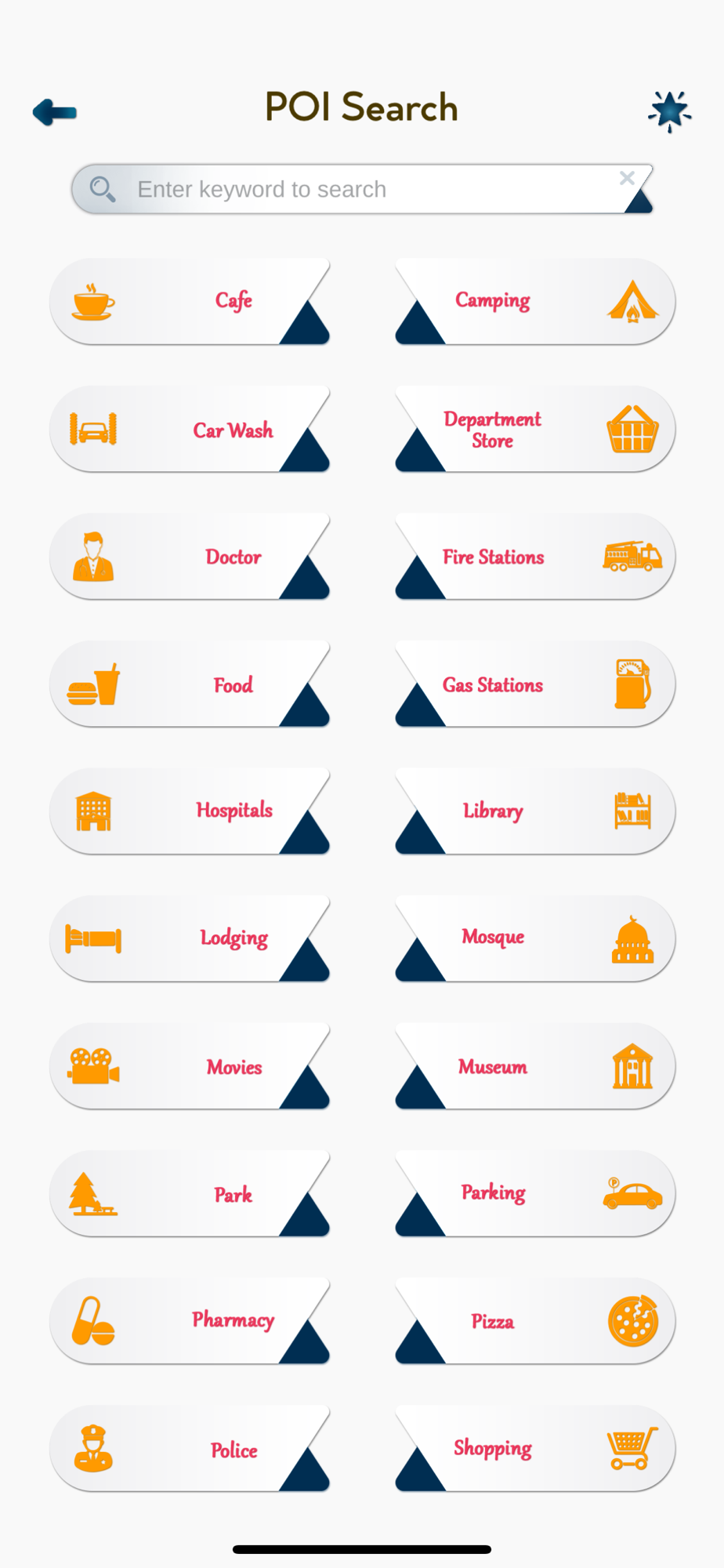Go back using the arrow icon

pyautogui.click(x=55, y=112)
